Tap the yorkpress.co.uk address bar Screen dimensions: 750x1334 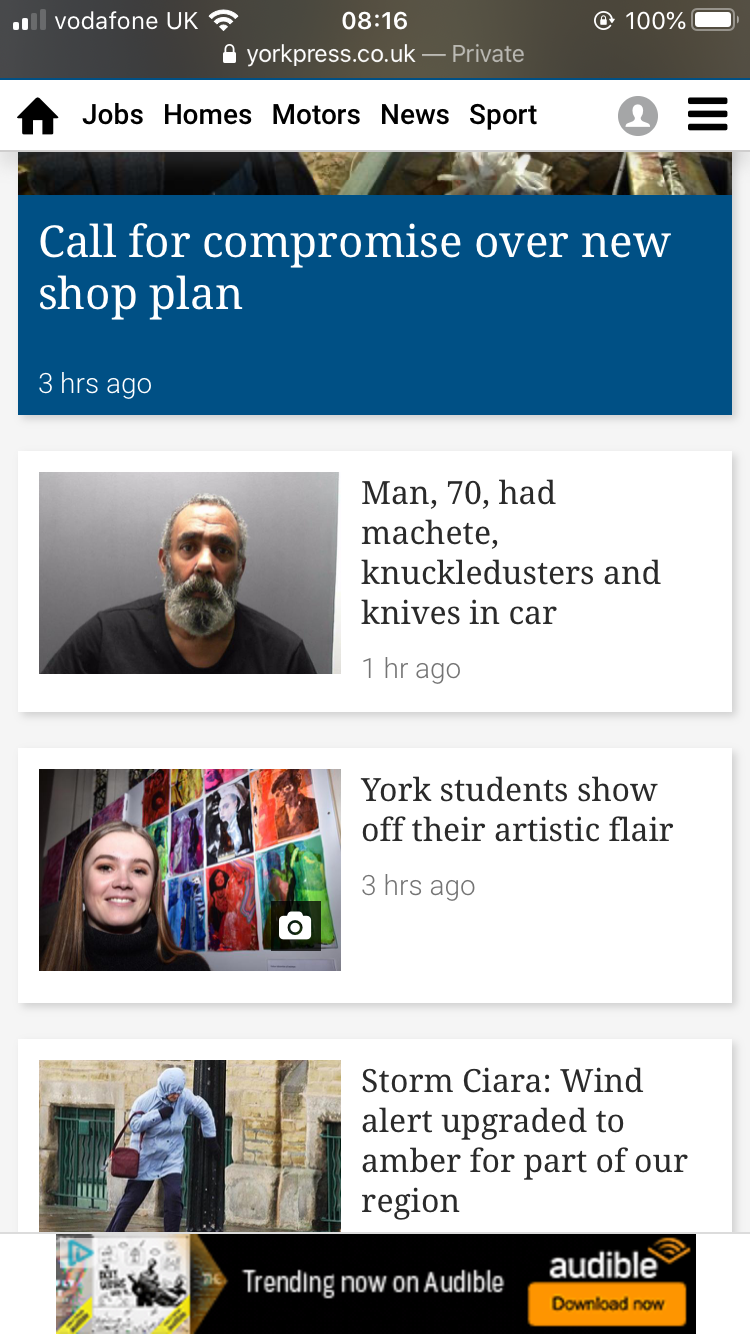375,54
